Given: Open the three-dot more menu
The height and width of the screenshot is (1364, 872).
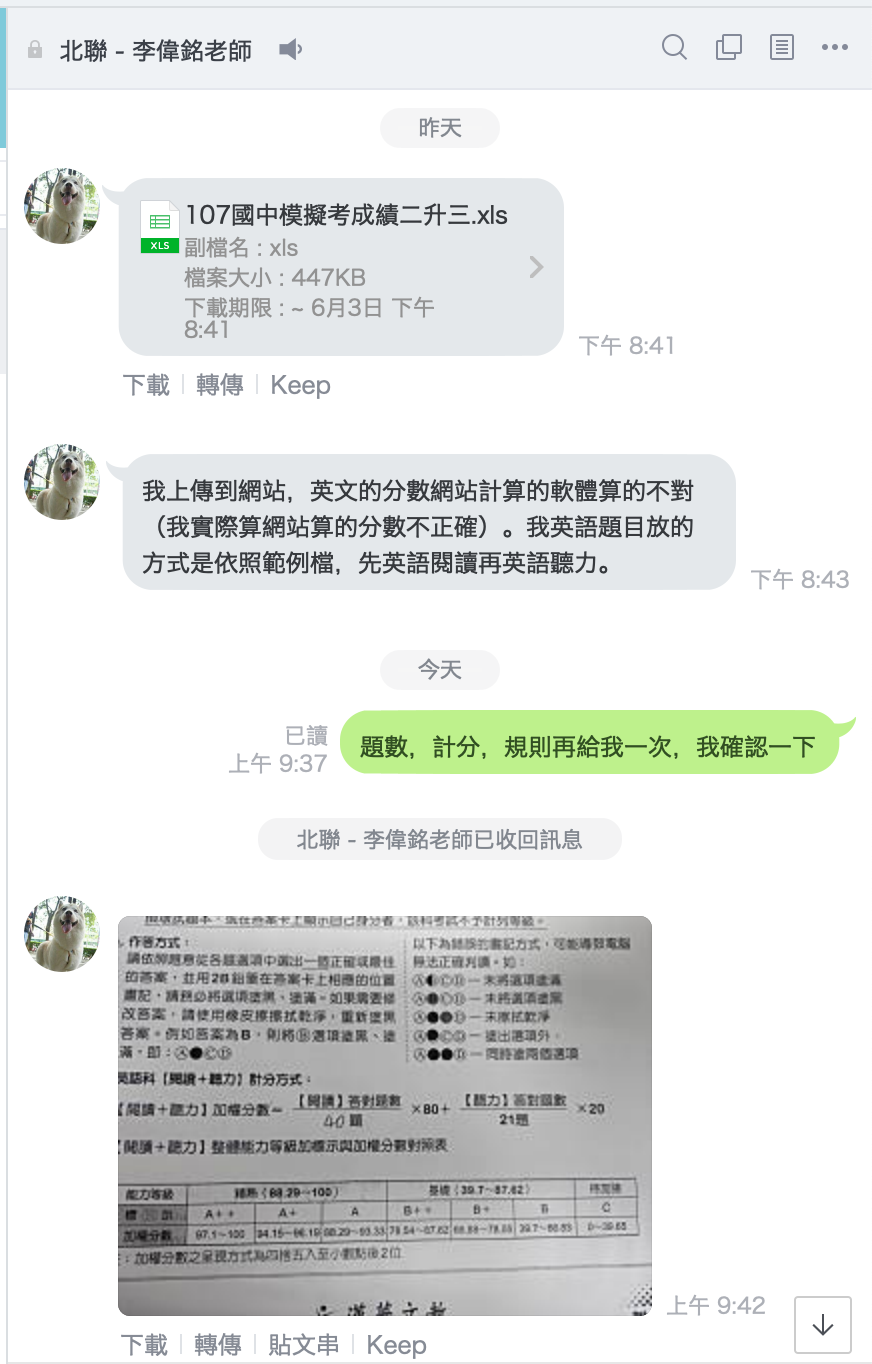Looking at the screenshot, I should [834, 47].
